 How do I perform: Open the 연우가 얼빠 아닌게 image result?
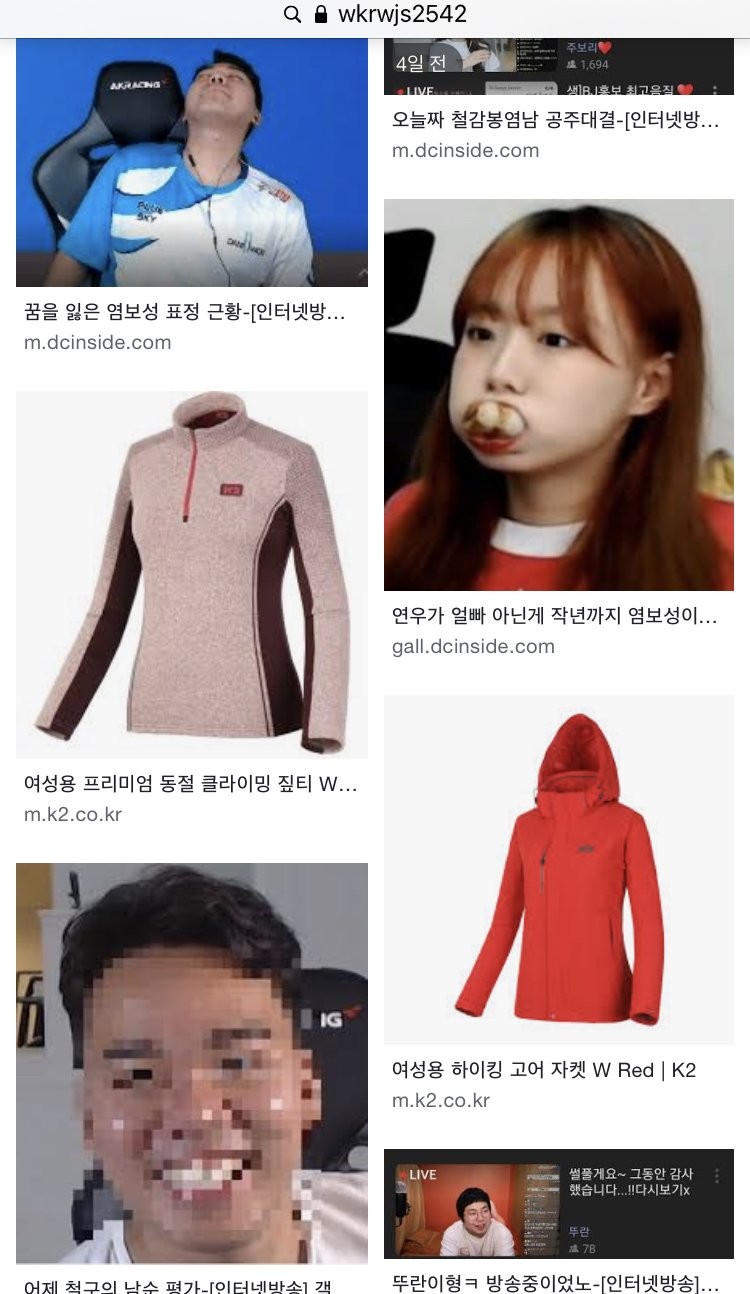click(558, 395)
